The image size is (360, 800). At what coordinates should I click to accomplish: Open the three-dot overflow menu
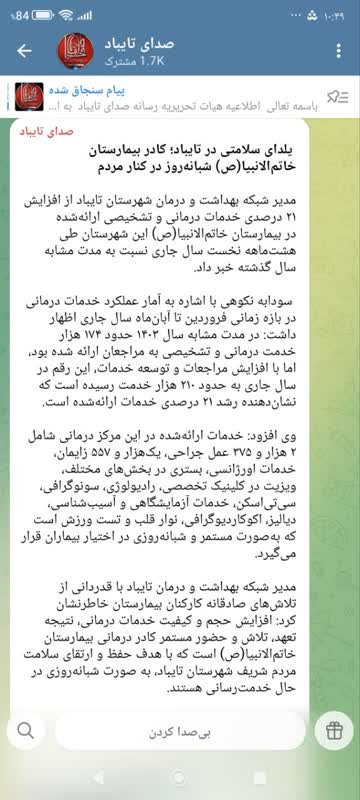coord(339,51)
